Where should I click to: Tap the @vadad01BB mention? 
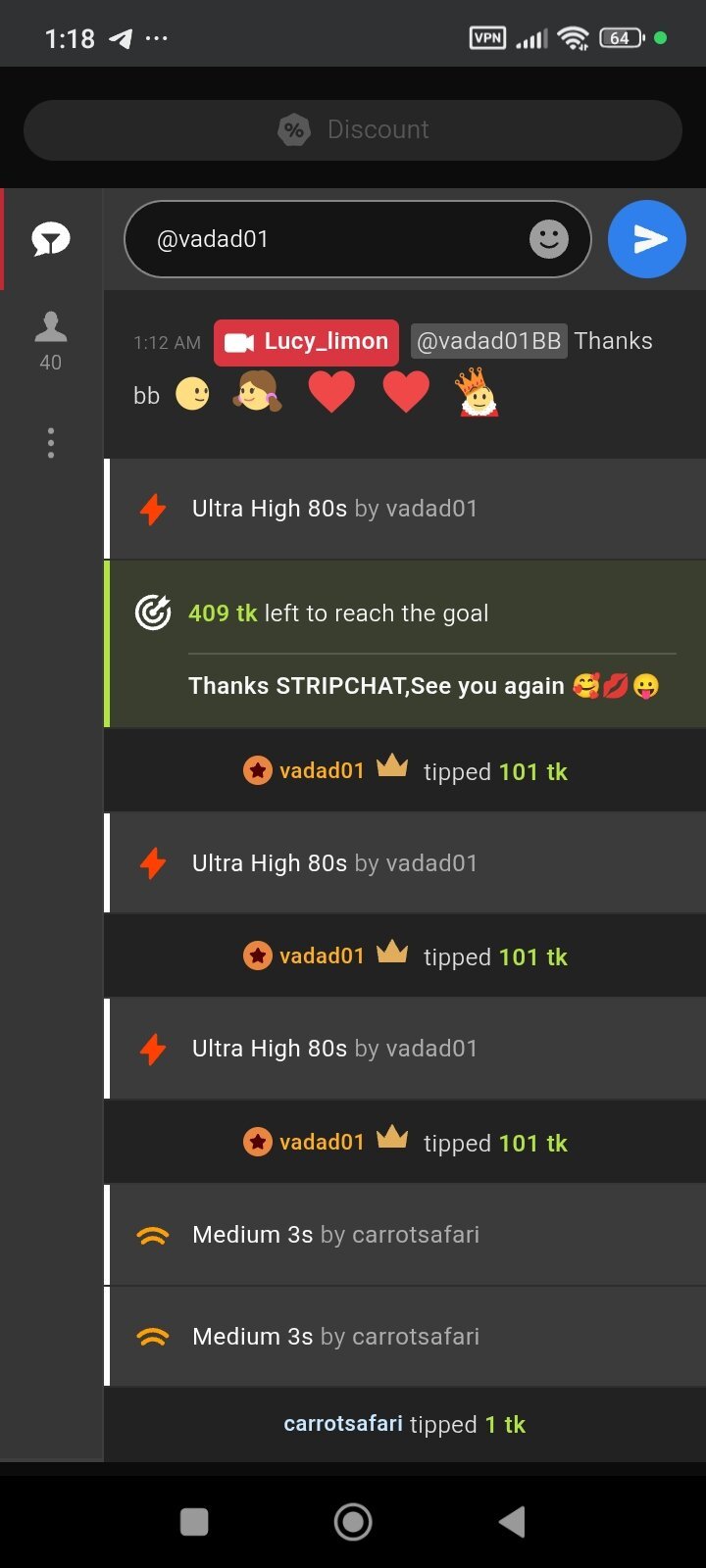coord(488,341)
